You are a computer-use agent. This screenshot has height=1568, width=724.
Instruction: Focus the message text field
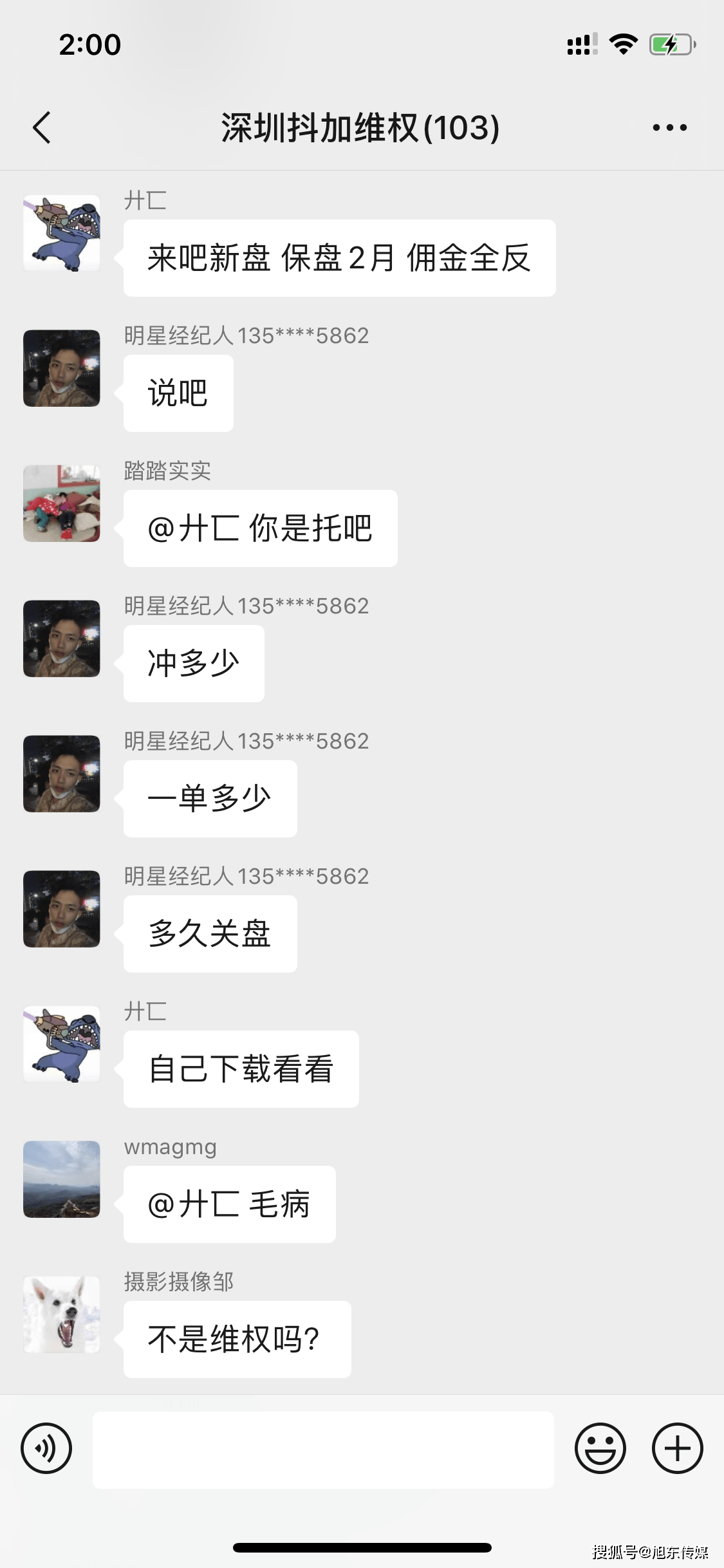coord(323,1450)
